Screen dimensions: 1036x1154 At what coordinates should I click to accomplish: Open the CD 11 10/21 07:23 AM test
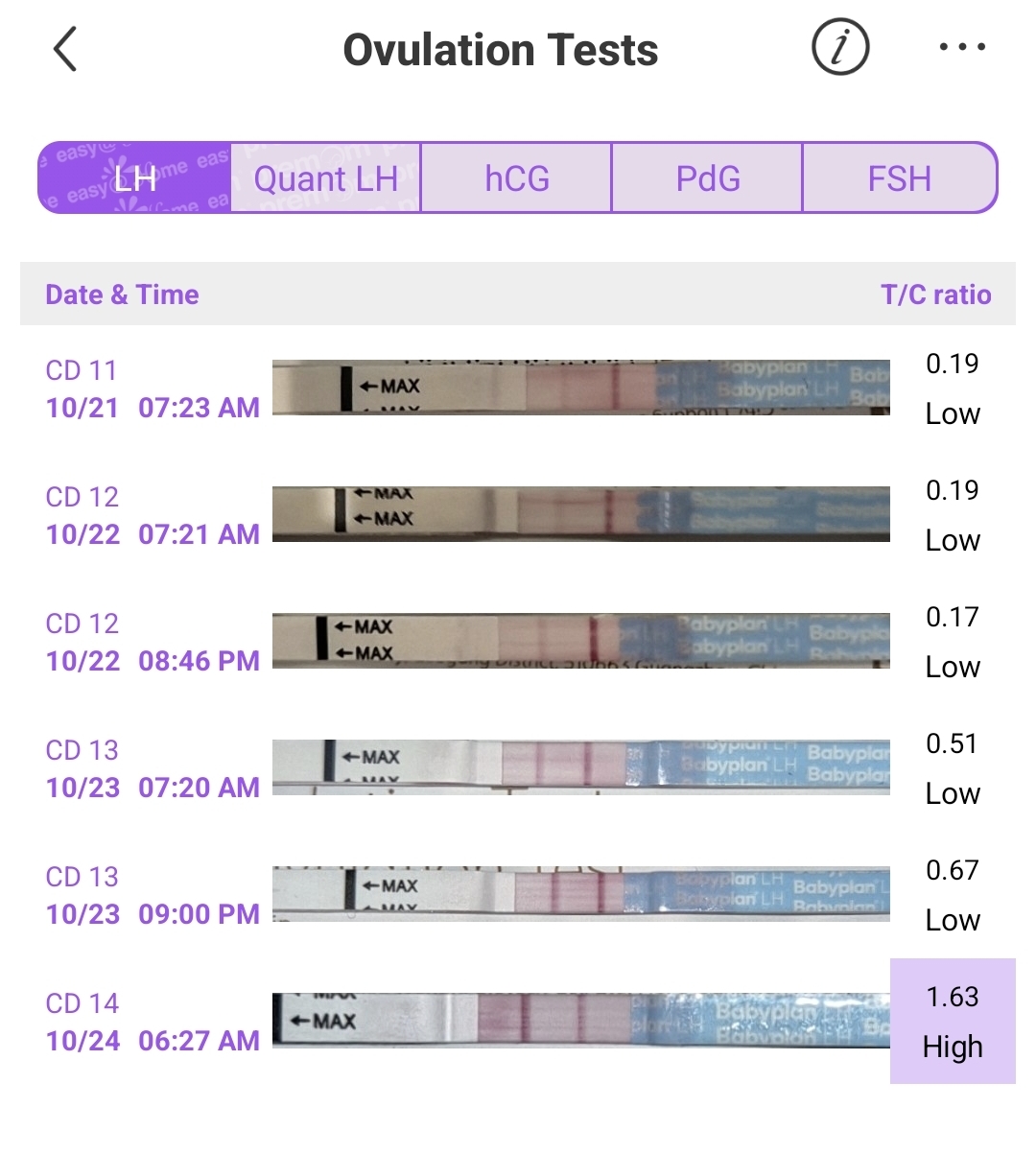pos(518,389)
